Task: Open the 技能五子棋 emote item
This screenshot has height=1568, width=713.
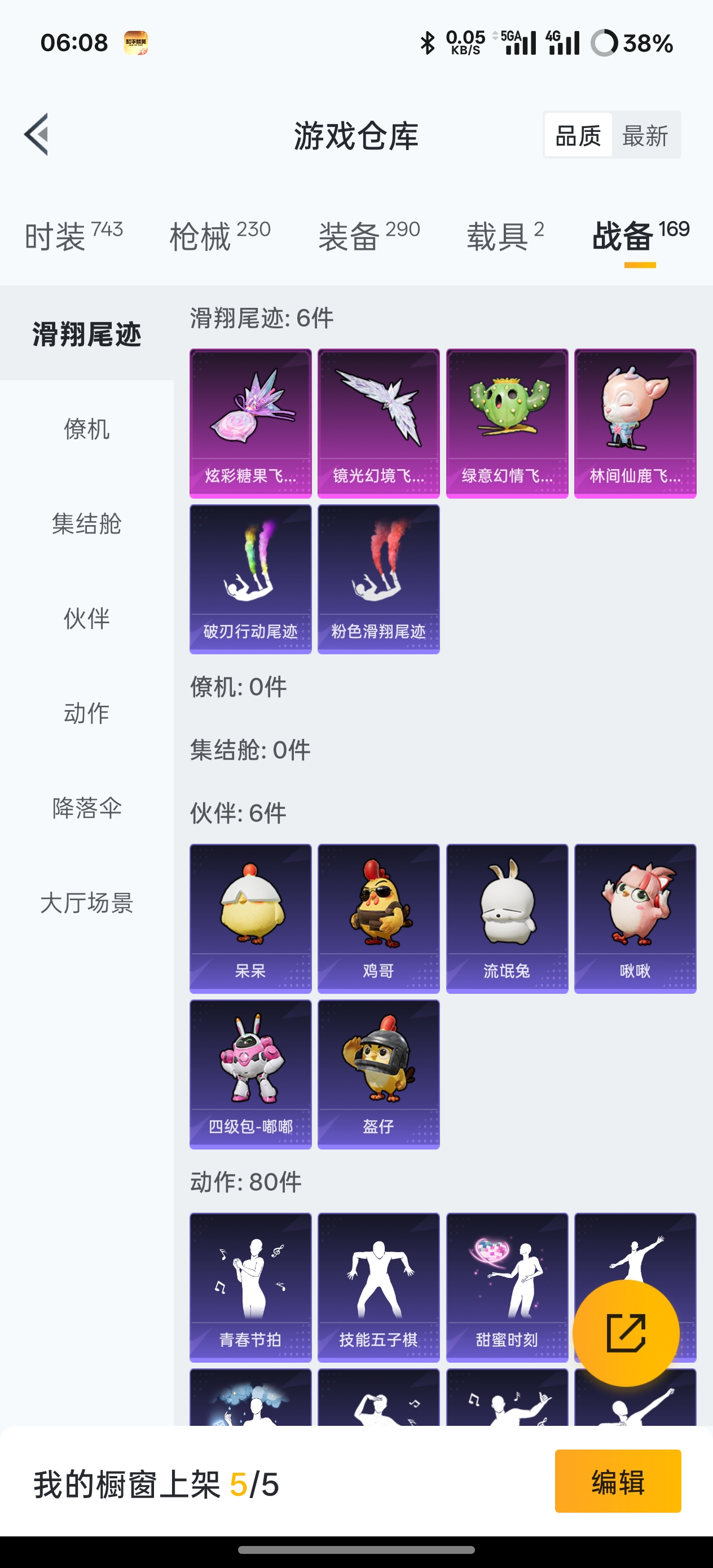Action: coord(378,1287)
